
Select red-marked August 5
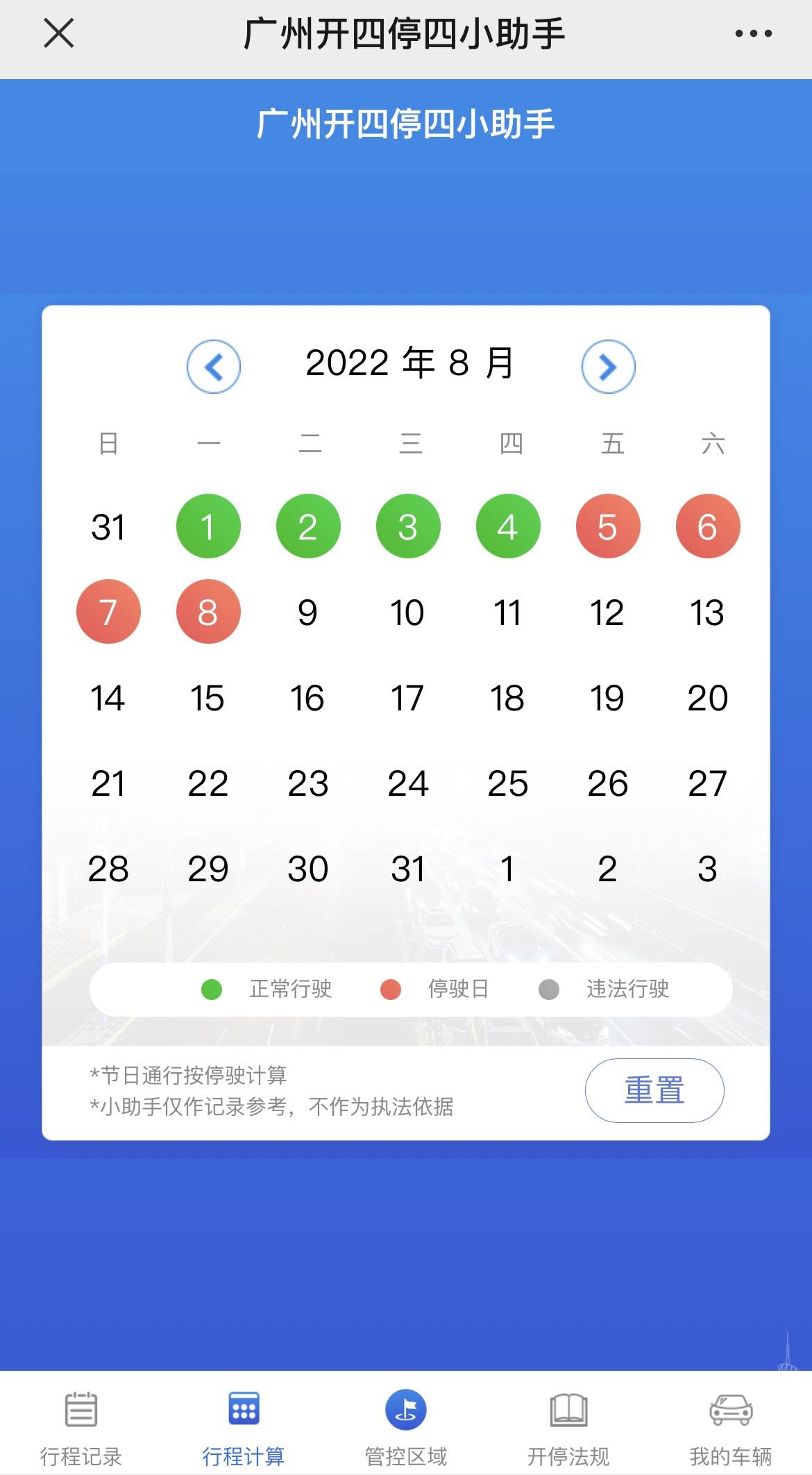pyautogui.click(x=608, y=526)
